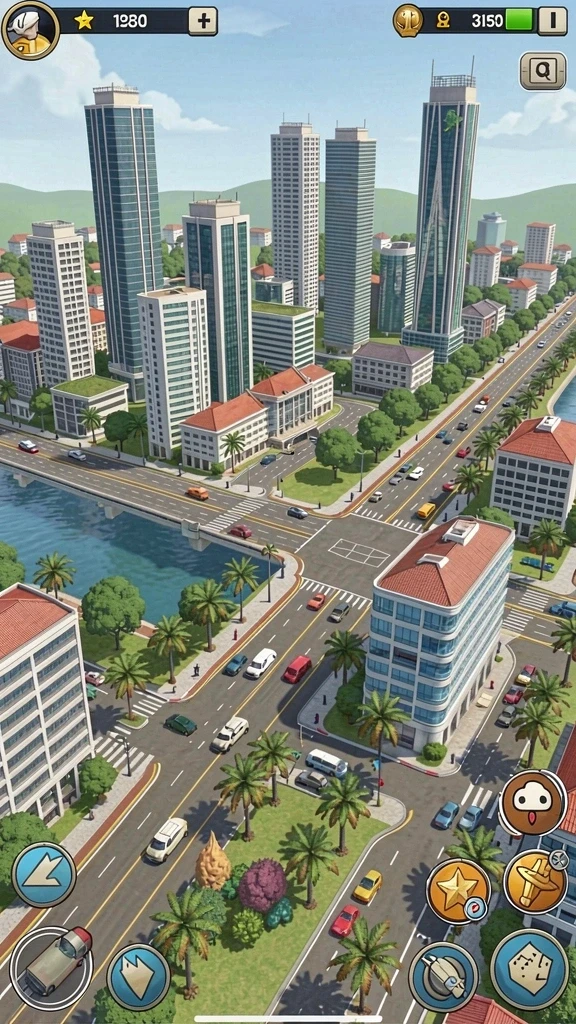This screenshot has height=1024, width=576.
Task: Open the brown mascot face button
Action: pyautogui.click(x=533, y=803)
